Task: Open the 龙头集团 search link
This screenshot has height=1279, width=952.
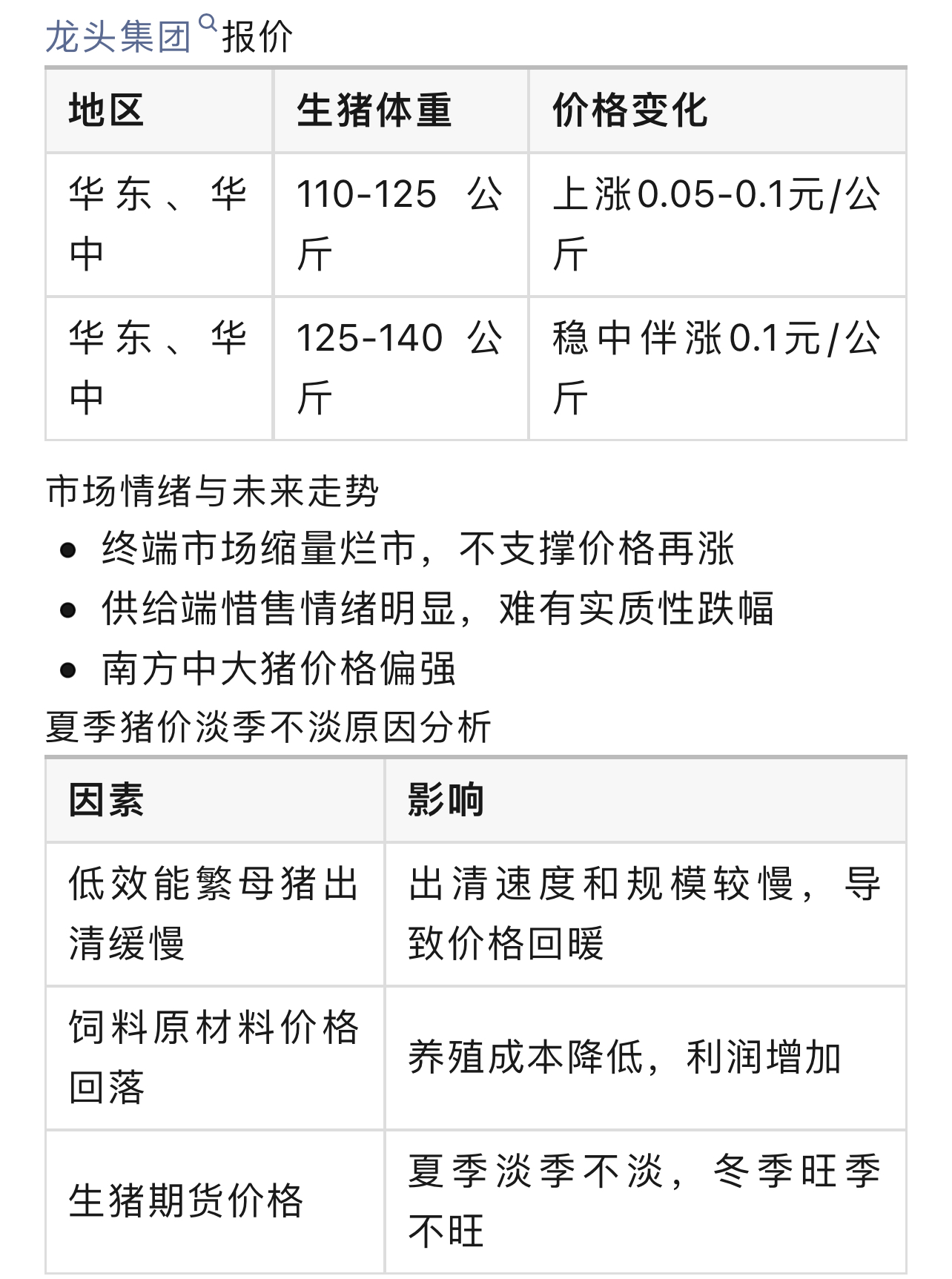Action: [119, 36]
